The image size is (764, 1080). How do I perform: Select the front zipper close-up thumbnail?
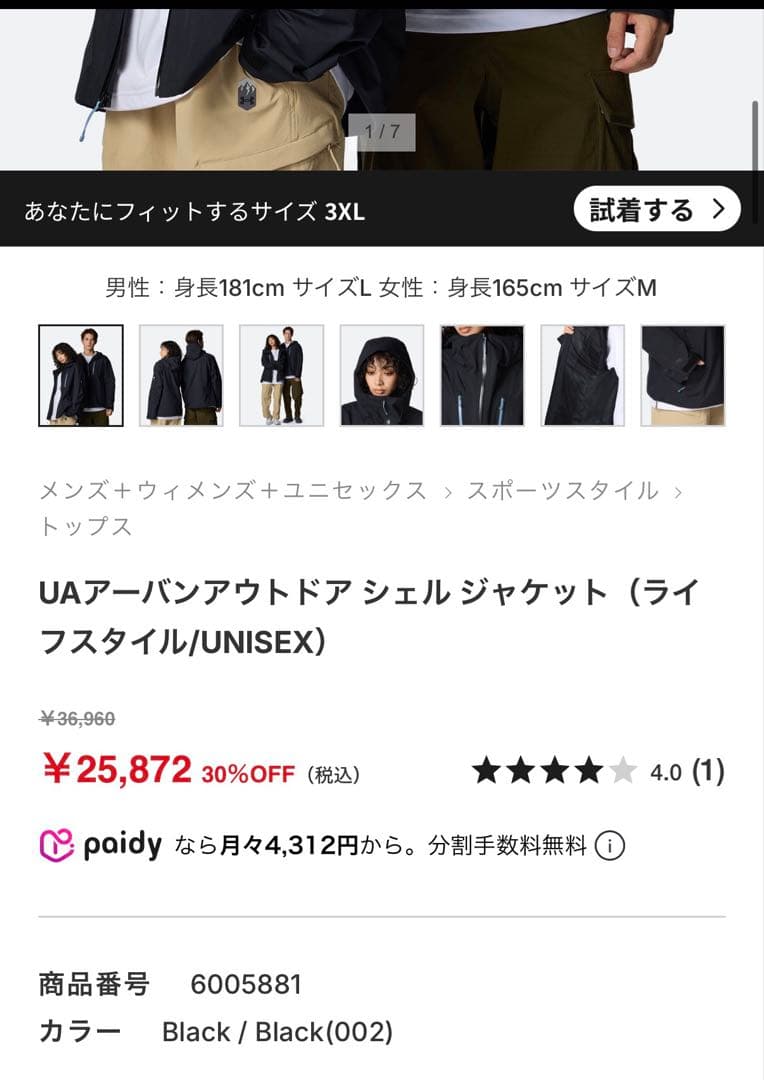482,376
